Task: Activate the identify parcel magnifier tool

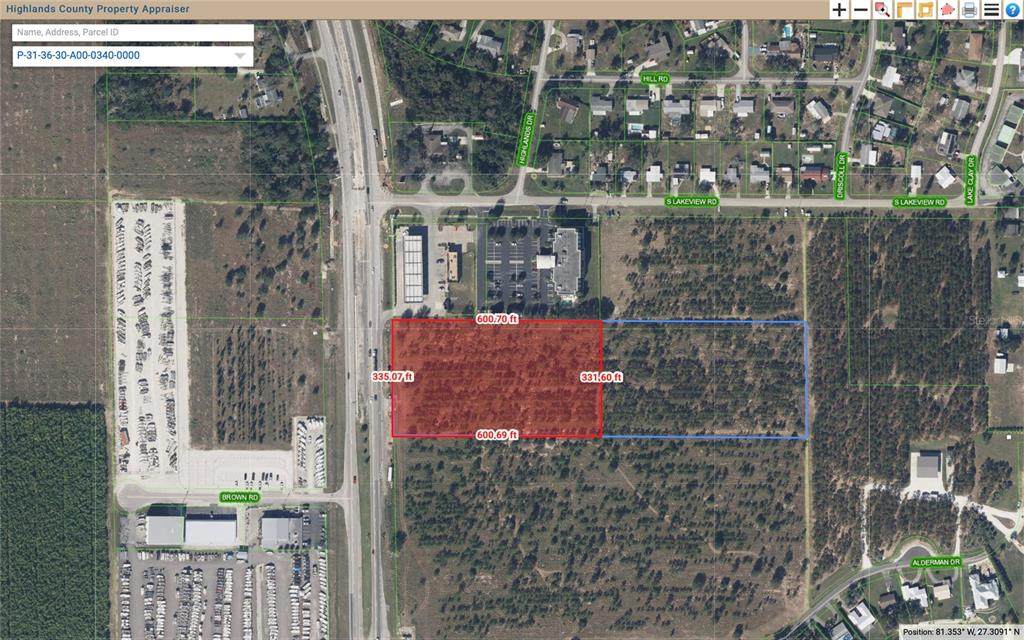Action: pyautogui.click(x=882, y=10)
